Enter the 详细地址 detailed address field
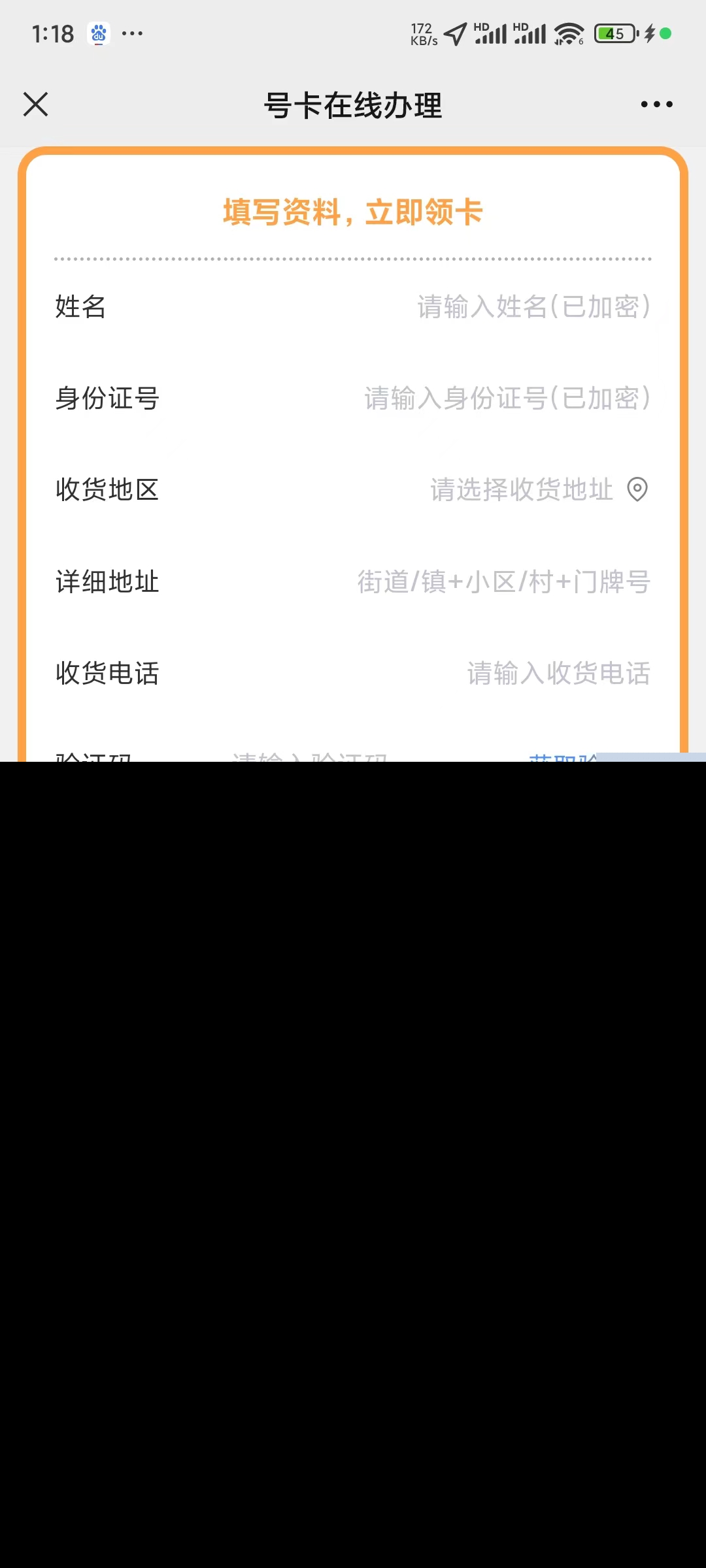Viewport: 706px width, 1568px height. 503,582
